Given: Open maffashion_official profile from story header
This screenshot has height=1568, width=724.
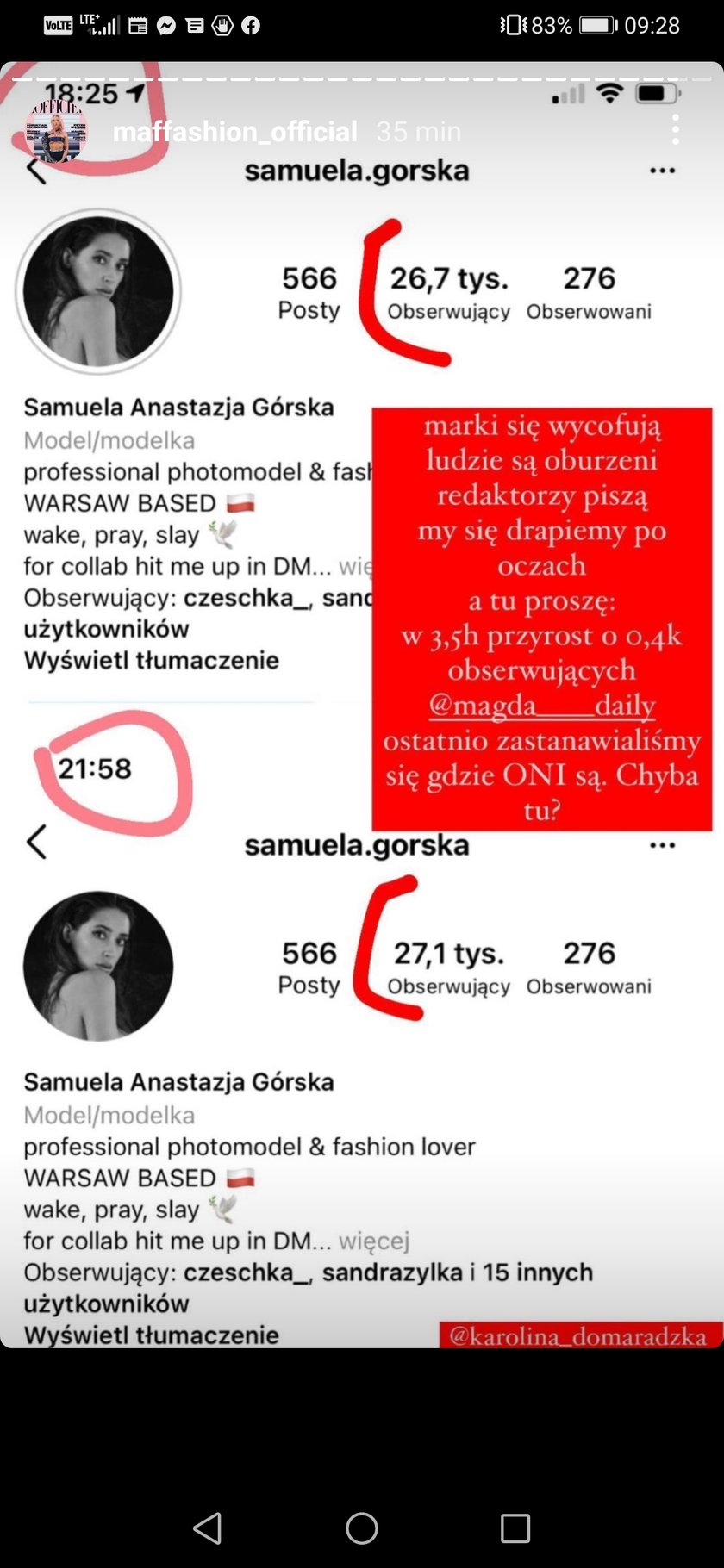Looking at the screenshot, I should click(x=234, y=132).
